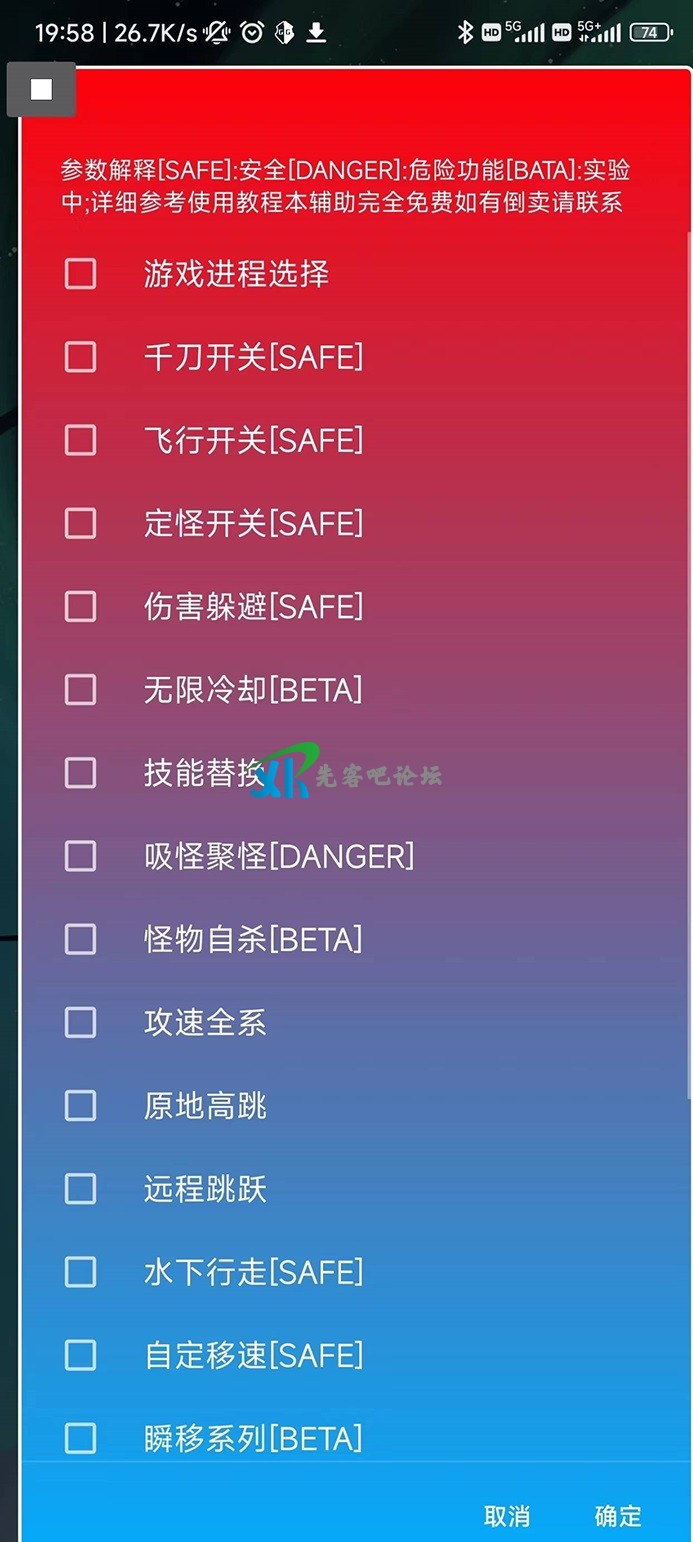The width and height of the screenshot is (693, 1542).
Task: Check the 游戏进程选择 checkbox
Action: pyautogui.click(x=80, y=274)
